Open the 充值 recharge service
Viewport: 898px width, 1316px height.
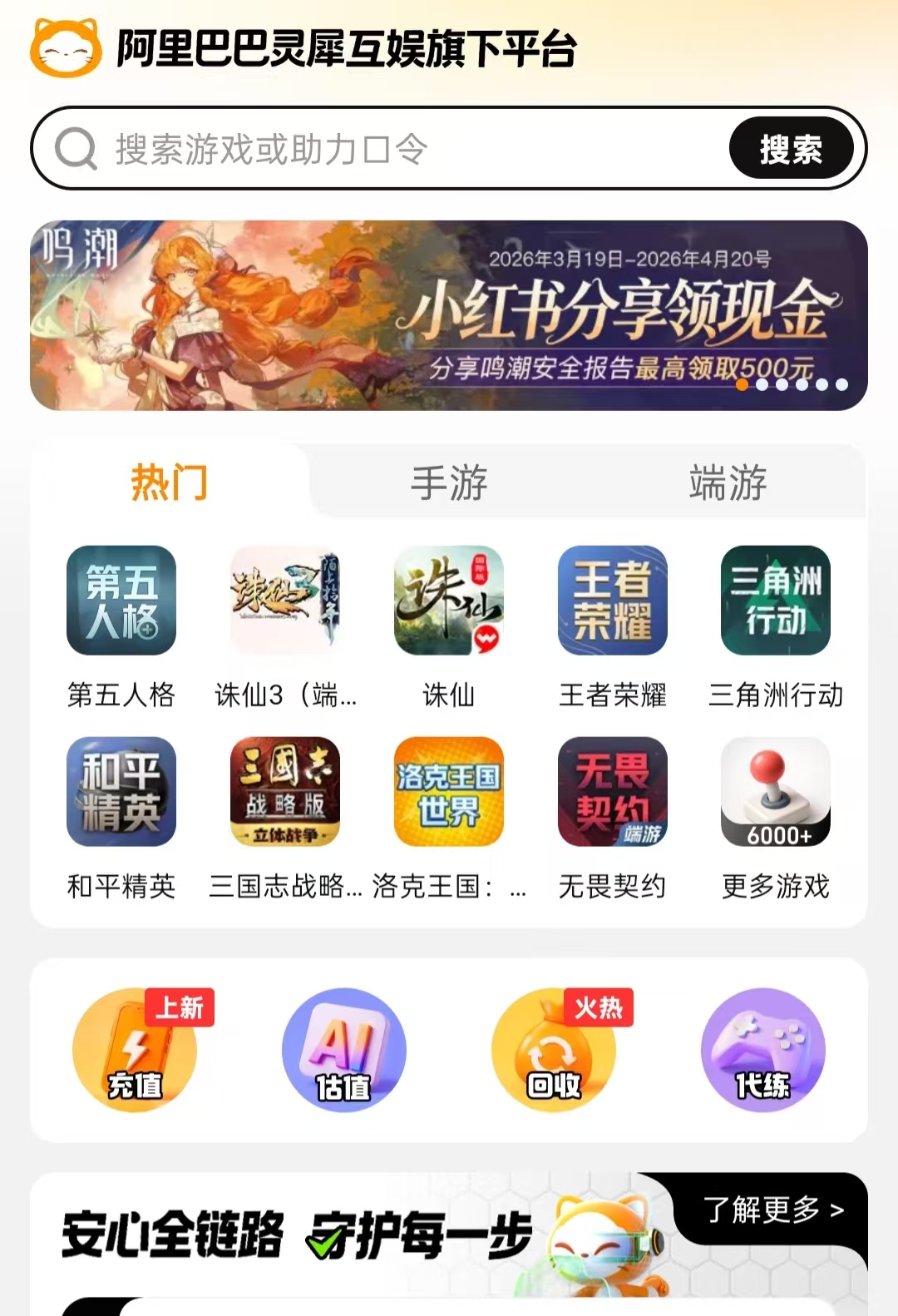pyautogui.click(x=135, y=1051)
